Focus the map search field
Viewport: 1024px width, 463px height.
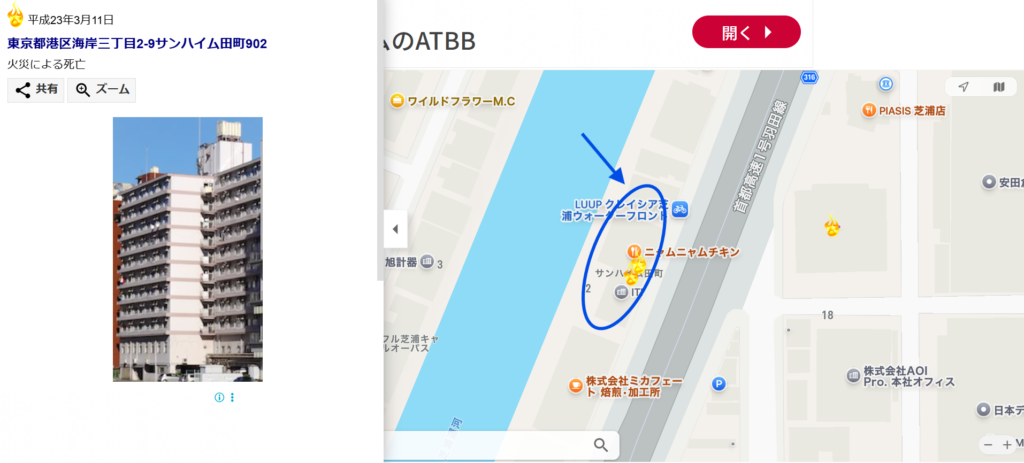490,445
